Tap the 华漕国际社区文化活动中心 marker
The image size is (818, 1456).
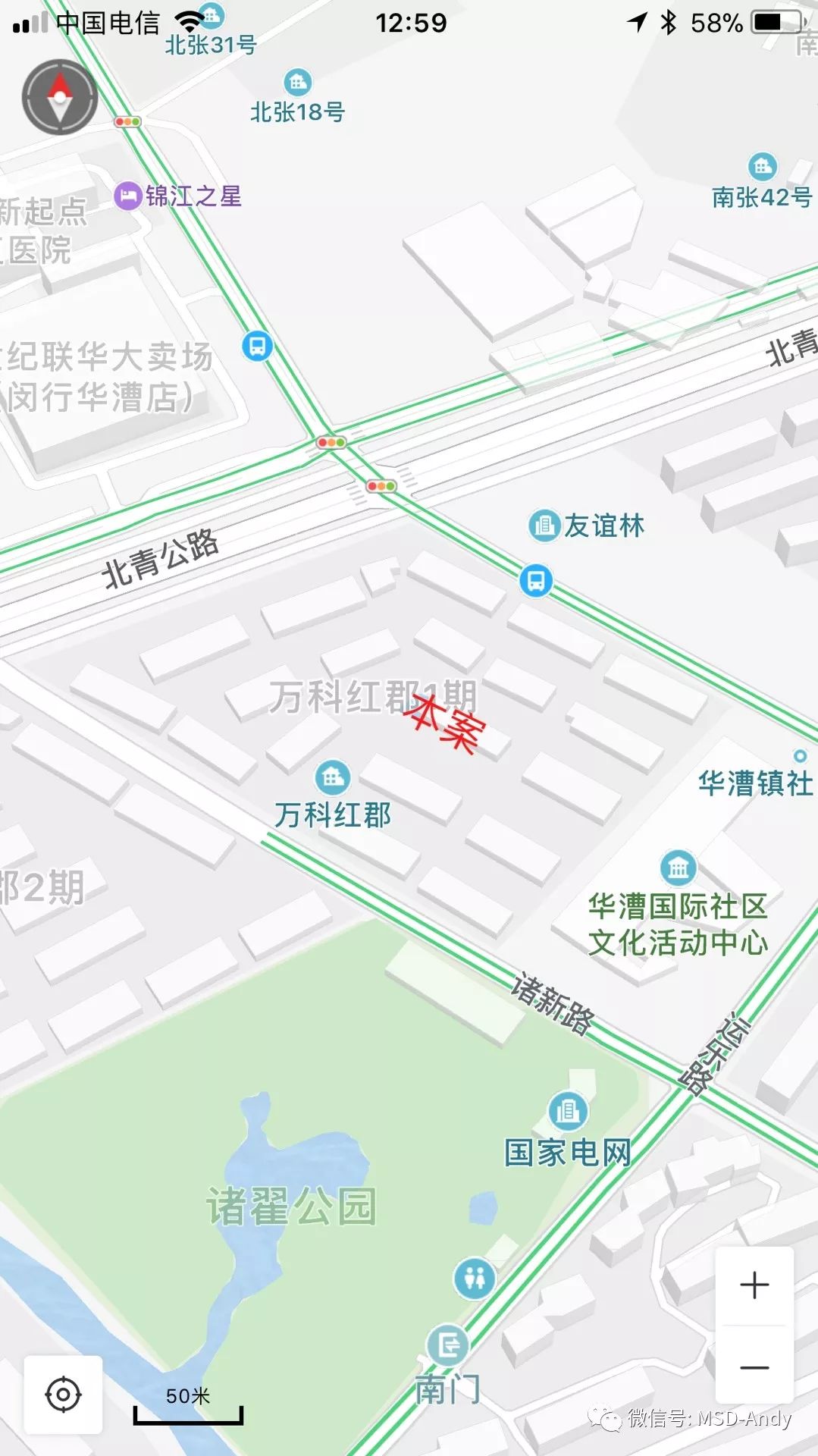(678, 868)
